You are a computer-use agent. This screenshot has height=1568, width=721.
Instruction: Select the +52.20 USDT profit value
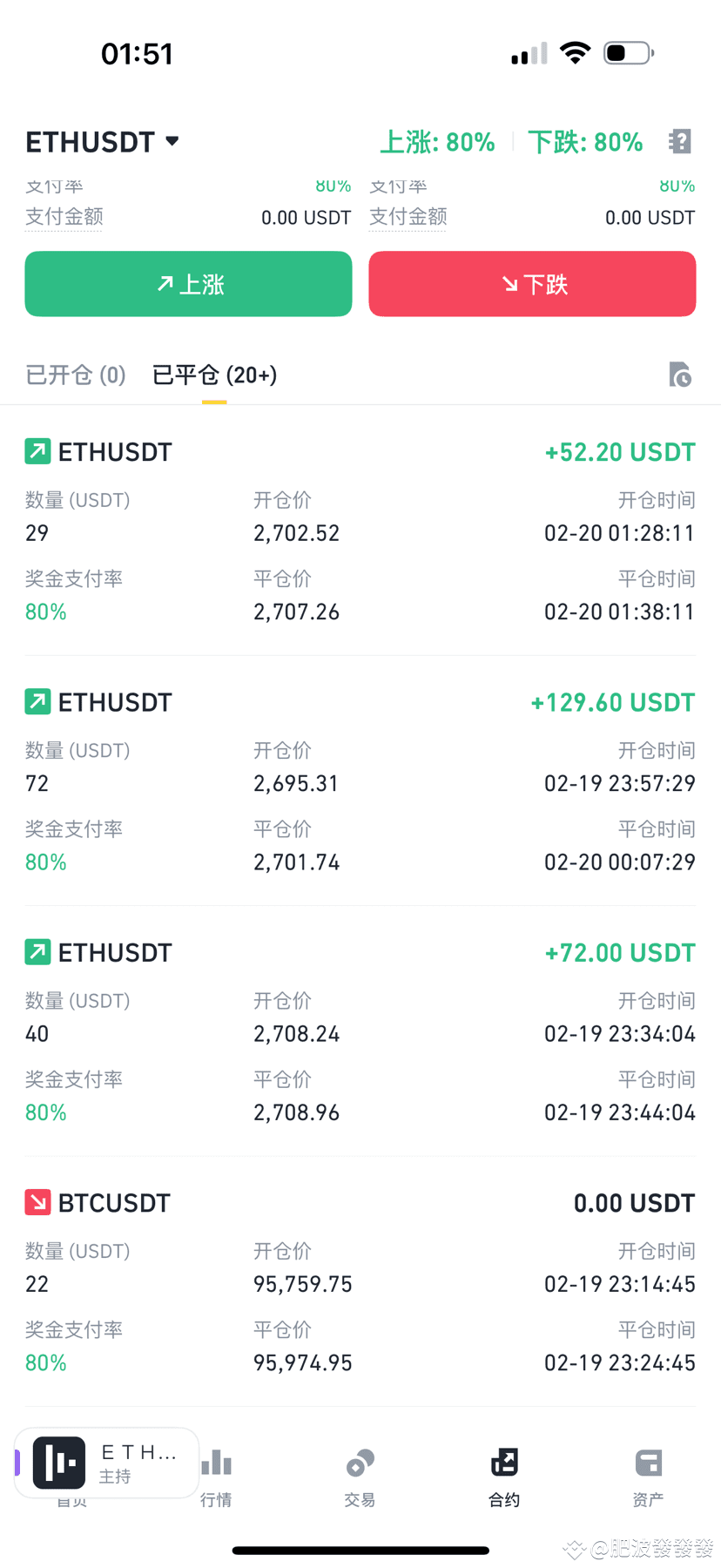point(619,451)
